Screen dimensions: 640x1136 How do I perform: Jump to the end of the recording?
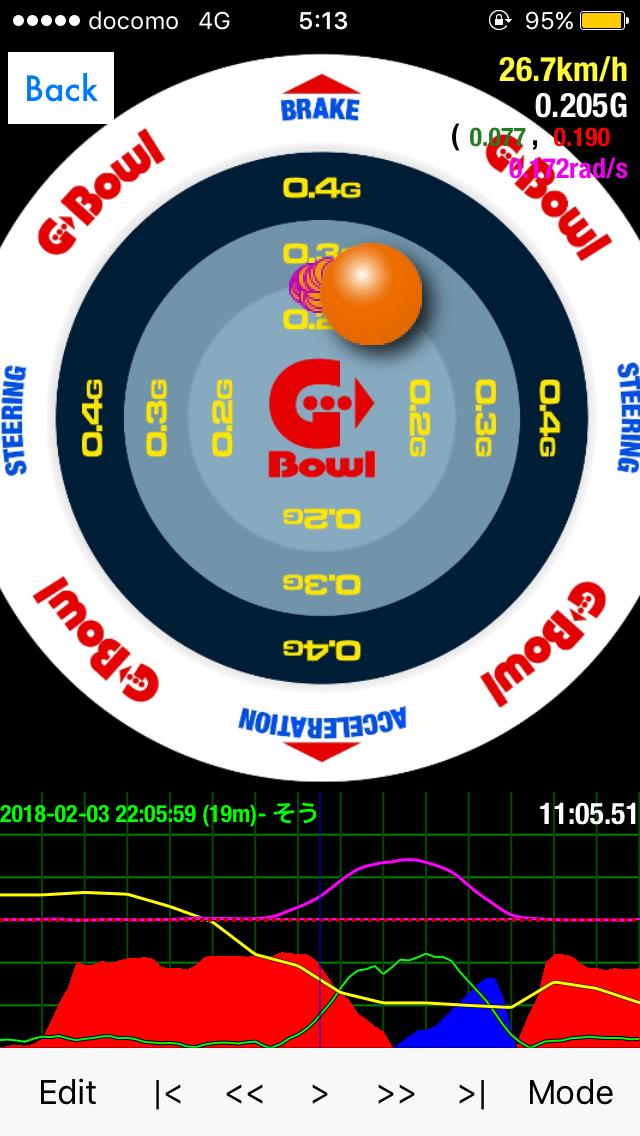pyautogui.click(x=472, y=1093)
